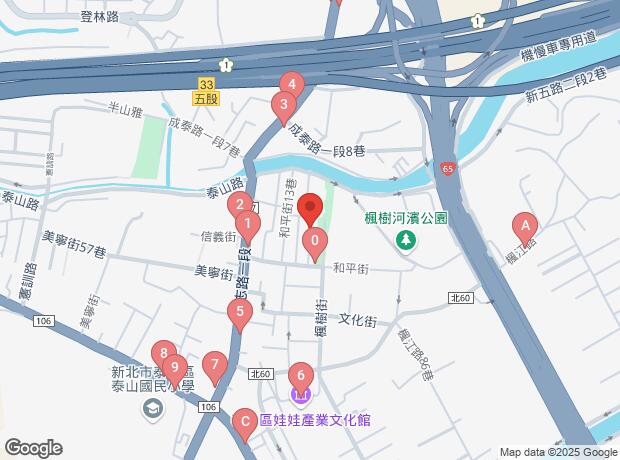Tap map marker labeled 6
620x460 pixels.
click(x=302, y=377)
